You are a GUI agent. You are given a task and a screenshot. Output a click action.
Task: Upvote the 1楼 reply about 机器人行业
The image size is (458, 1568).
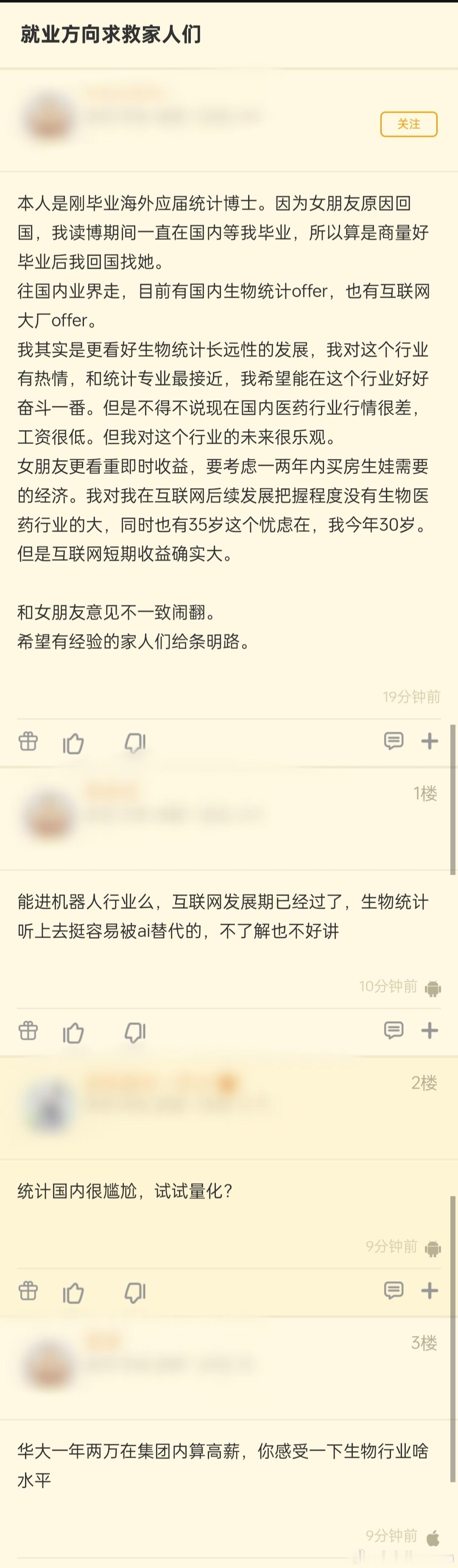click(73, 1032)
